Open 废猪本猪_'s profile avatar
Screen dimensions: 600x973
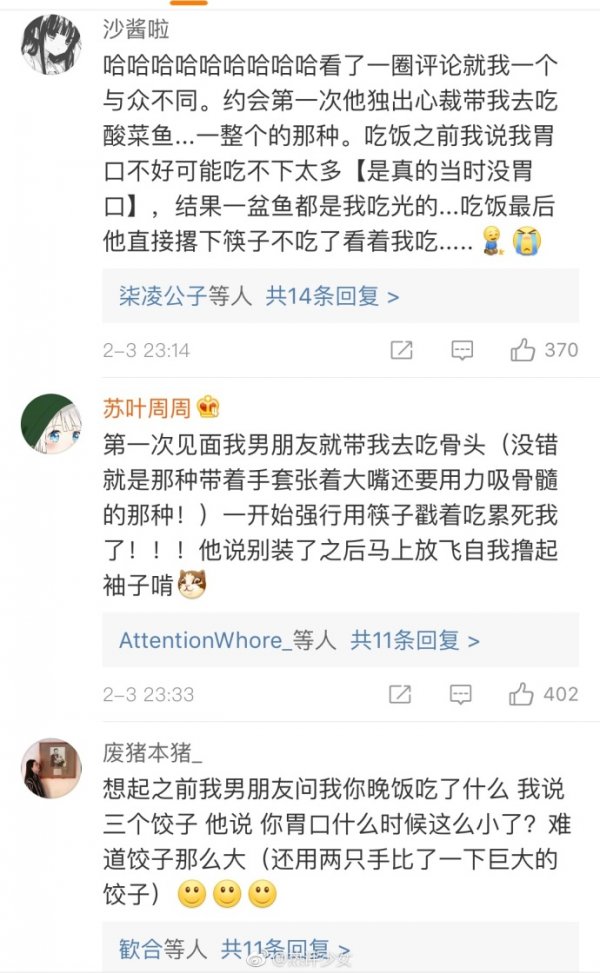tap(50, 768)
